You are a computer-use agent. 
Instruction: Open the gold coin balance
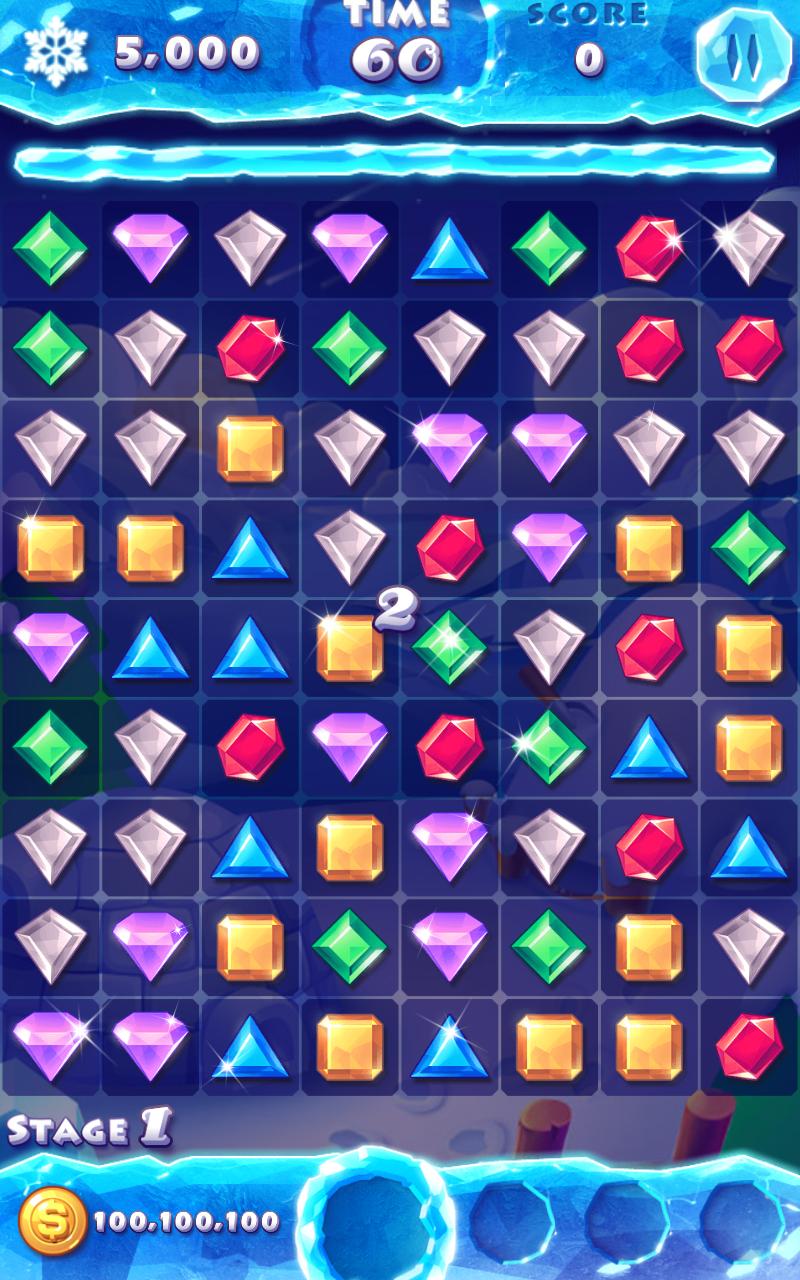click(x=52, y=1221)
